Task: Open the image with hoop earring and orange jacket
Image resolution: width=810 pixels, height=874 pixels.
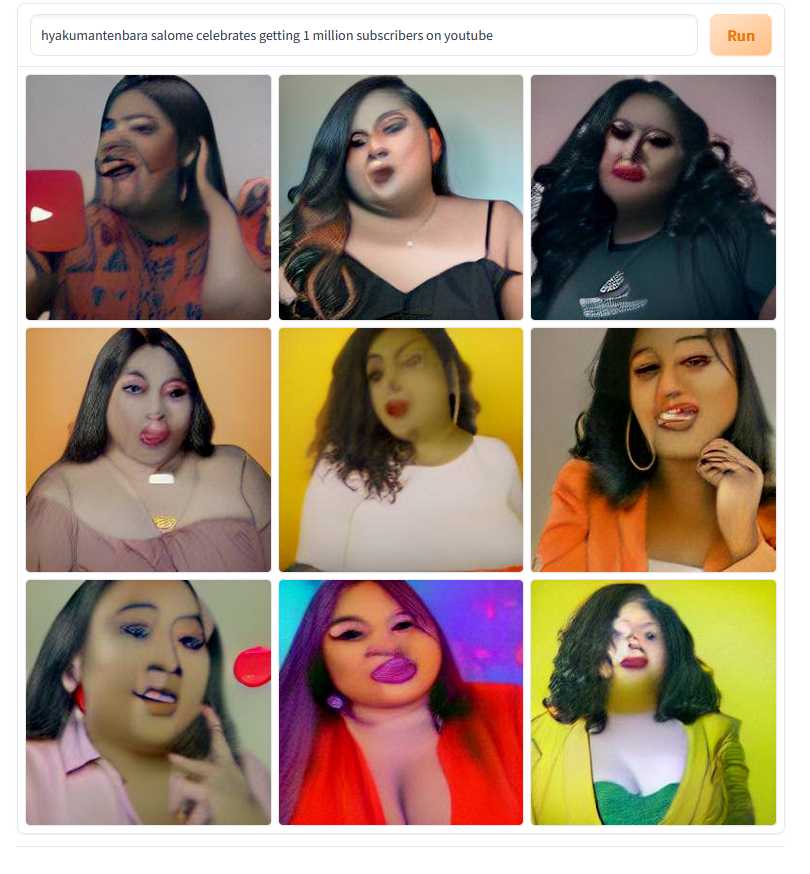Action: (653, 450)
